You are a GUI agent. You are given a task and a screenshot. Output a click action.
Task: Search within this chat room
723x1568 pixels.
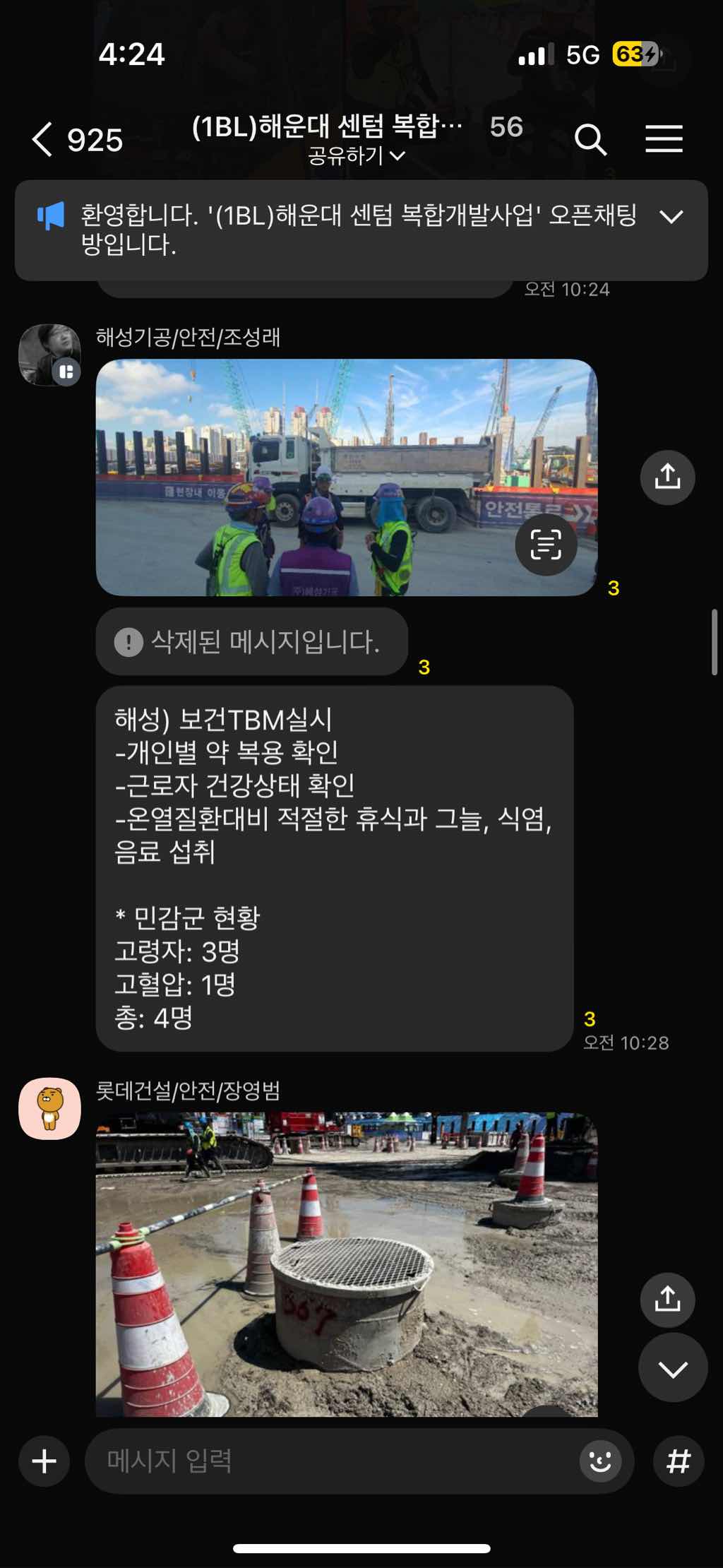click(x=590, y=139)
